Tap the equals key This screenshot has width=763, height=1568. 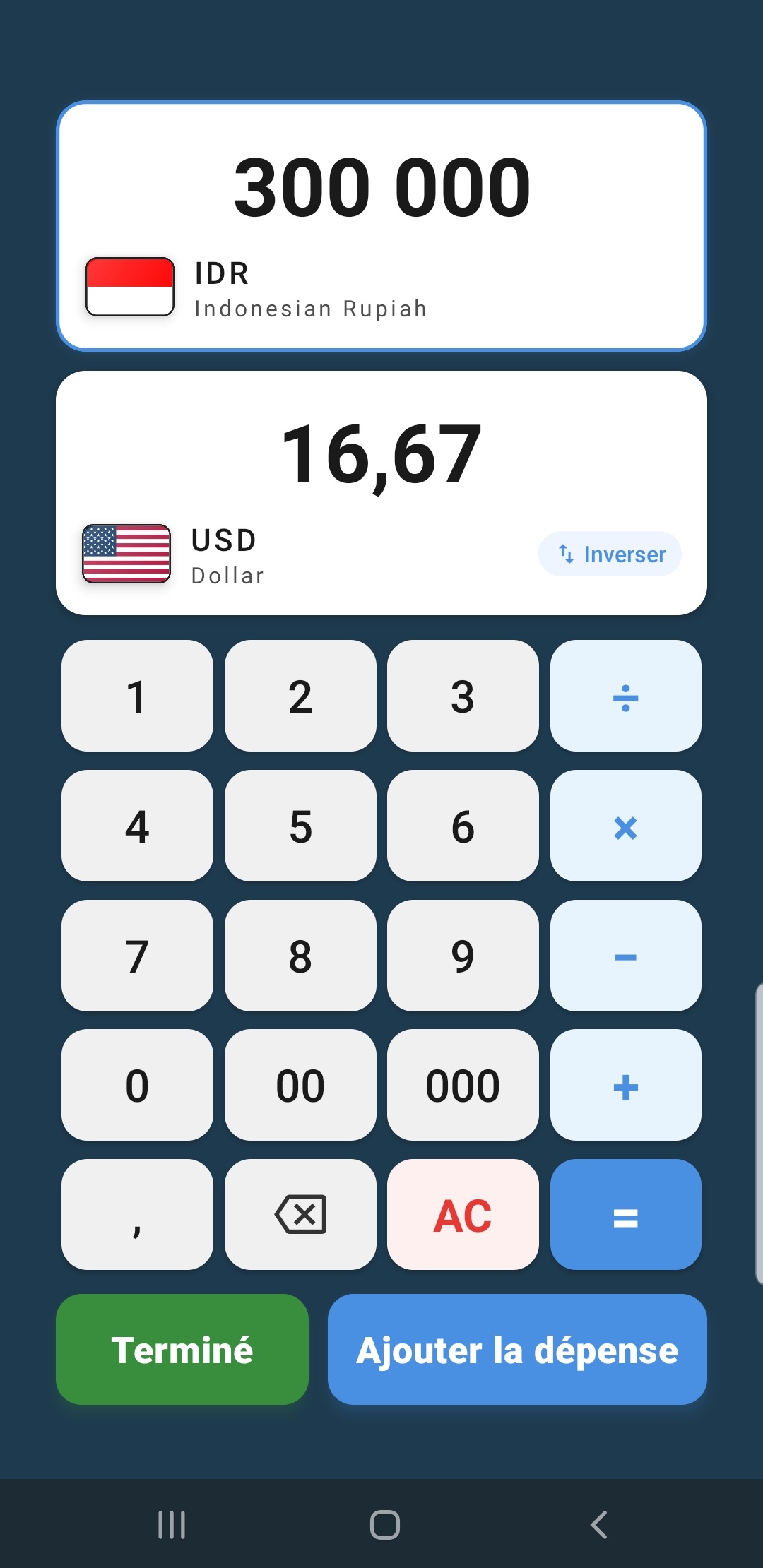tap(626, 1215)
